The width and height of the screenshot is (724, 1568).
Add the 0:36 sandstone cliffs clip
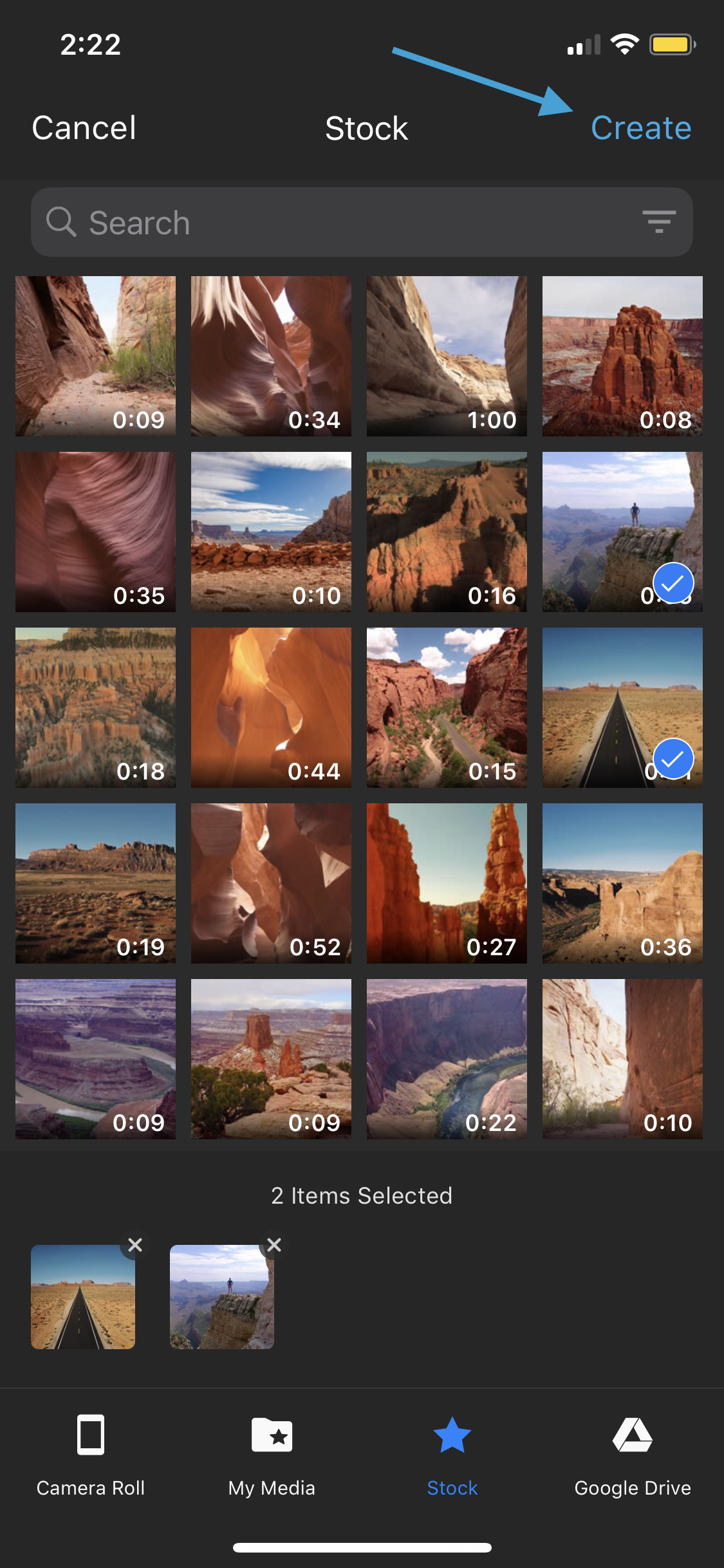(622, 883)
